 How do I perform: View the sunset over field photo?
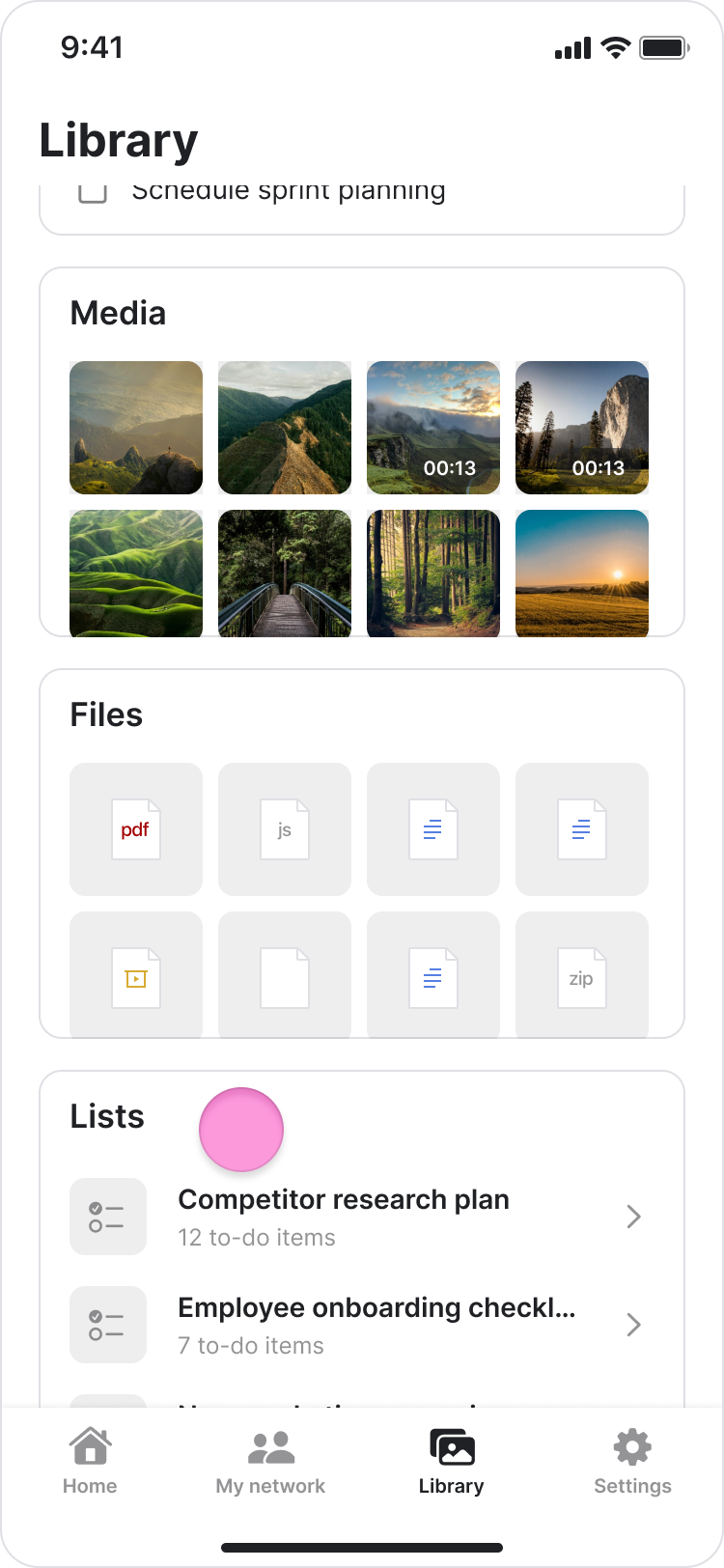pyautogui.click(x=582, y=574)
